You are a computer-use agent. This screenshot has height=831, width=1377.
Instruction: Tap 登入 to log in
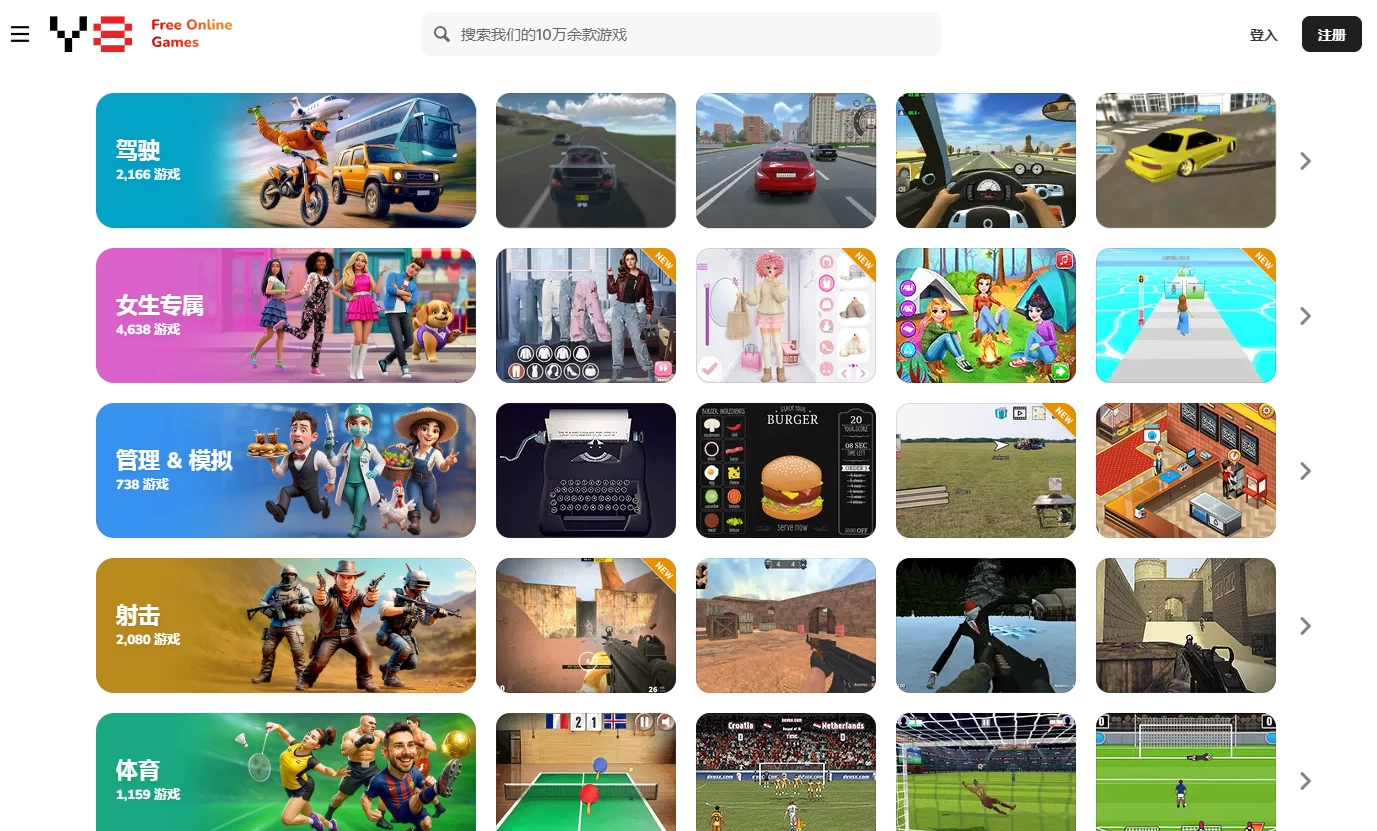tap(1263, 35)
